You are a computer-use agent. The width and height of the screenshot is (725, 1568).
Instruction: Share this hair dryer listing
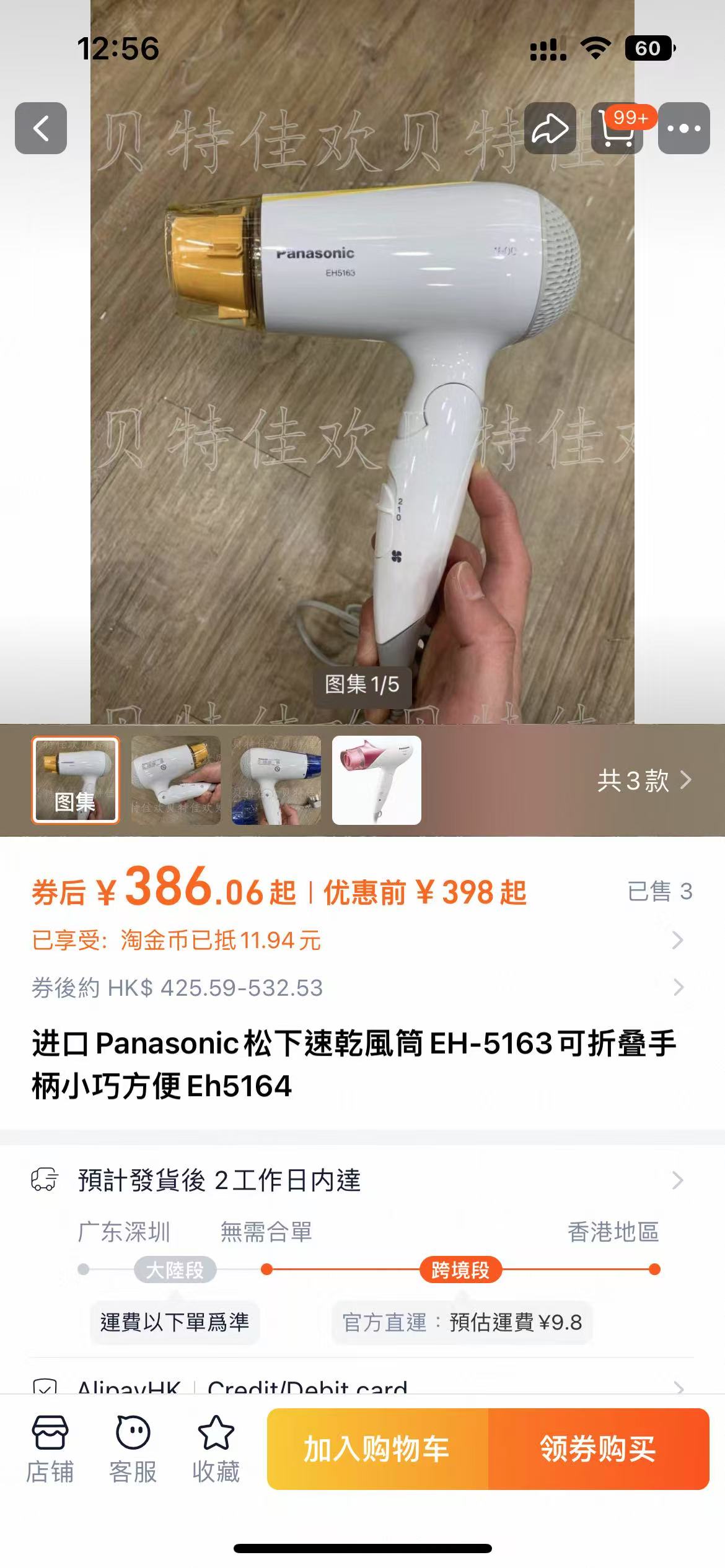click(550, 128)
